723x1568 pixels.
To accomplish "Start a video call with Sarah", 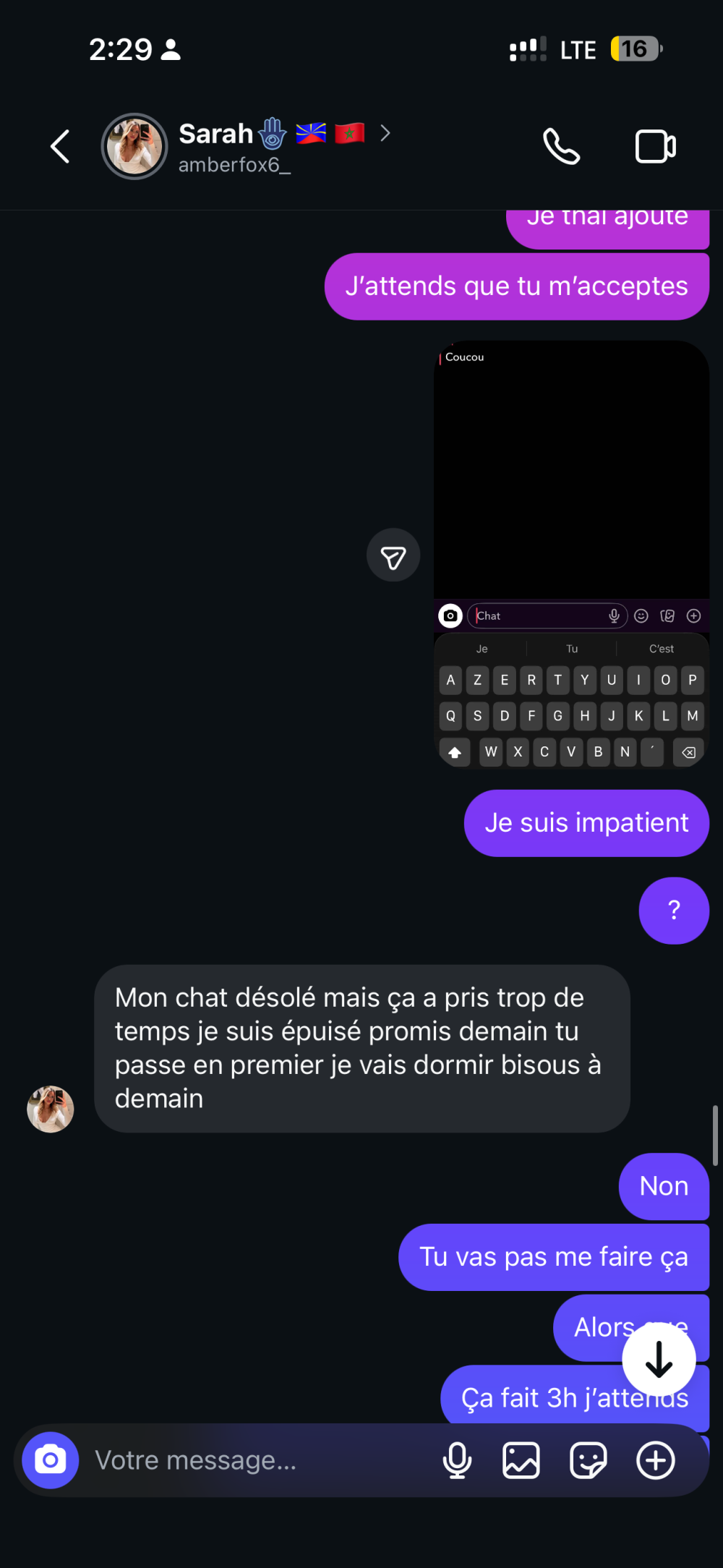I will coord(655,147).
